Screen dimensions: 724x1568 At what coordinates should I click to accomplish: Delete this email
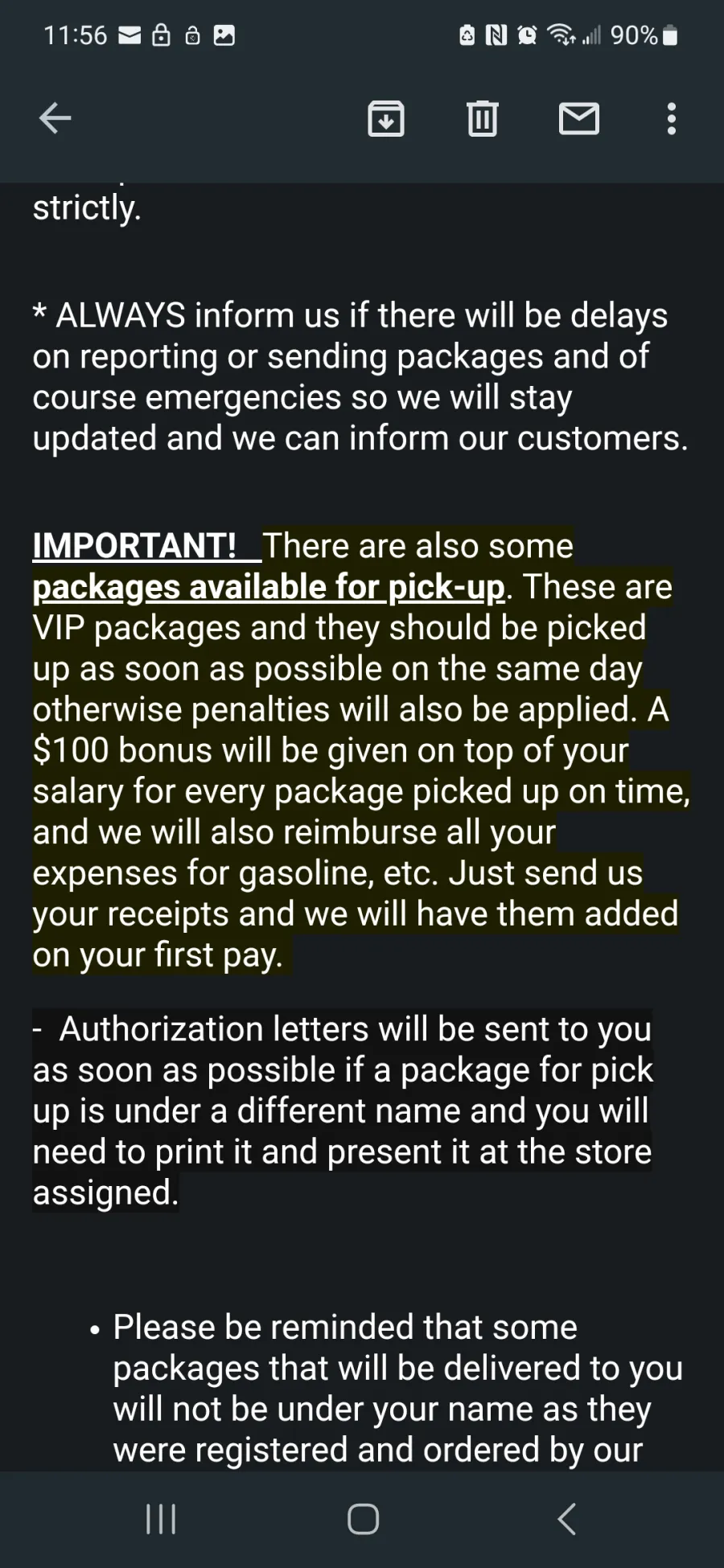click(x=483, y=119)
